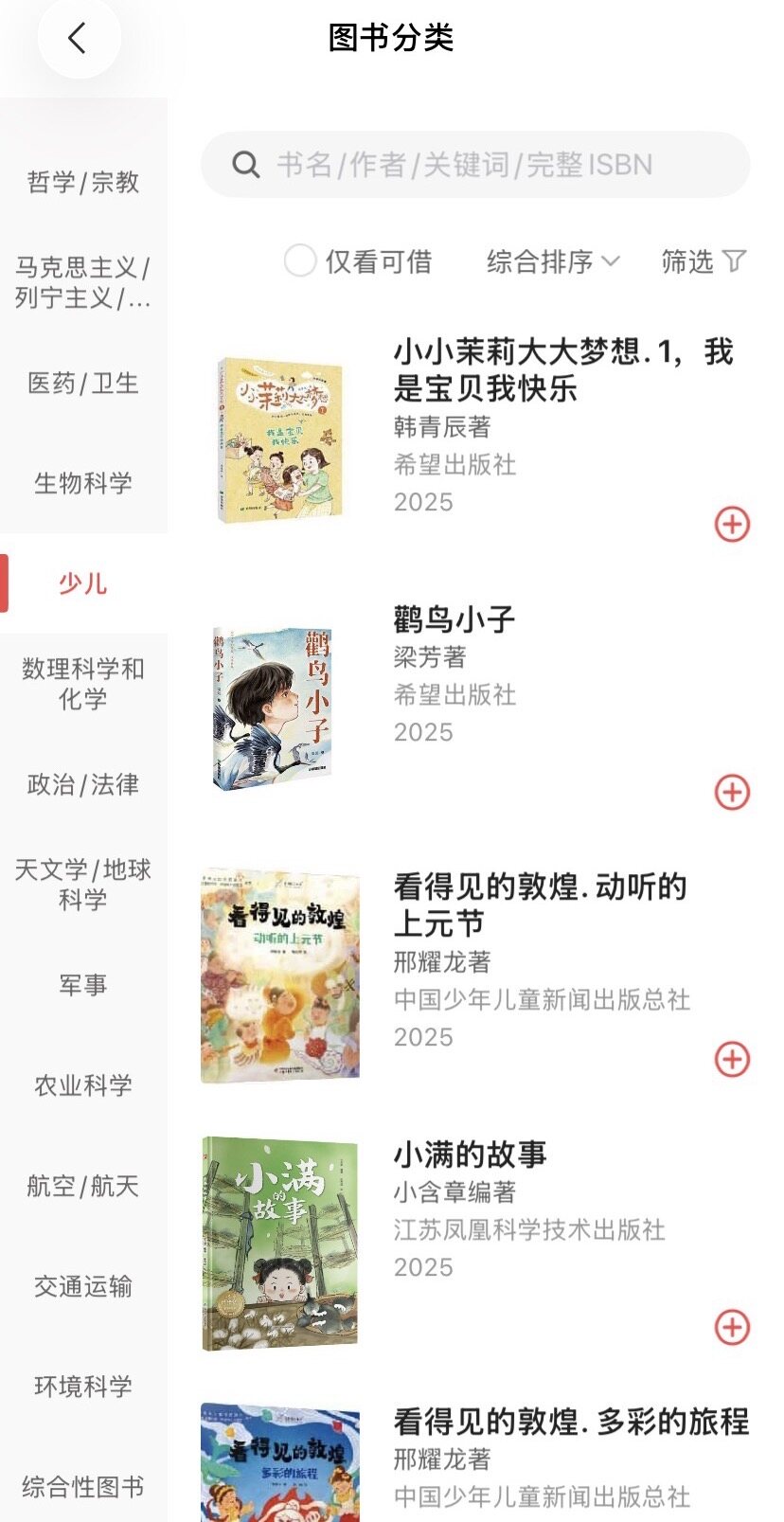This screenshot has width=784, height=1522.
Task: Open the 综合性图书 category
Action: 83,1487
